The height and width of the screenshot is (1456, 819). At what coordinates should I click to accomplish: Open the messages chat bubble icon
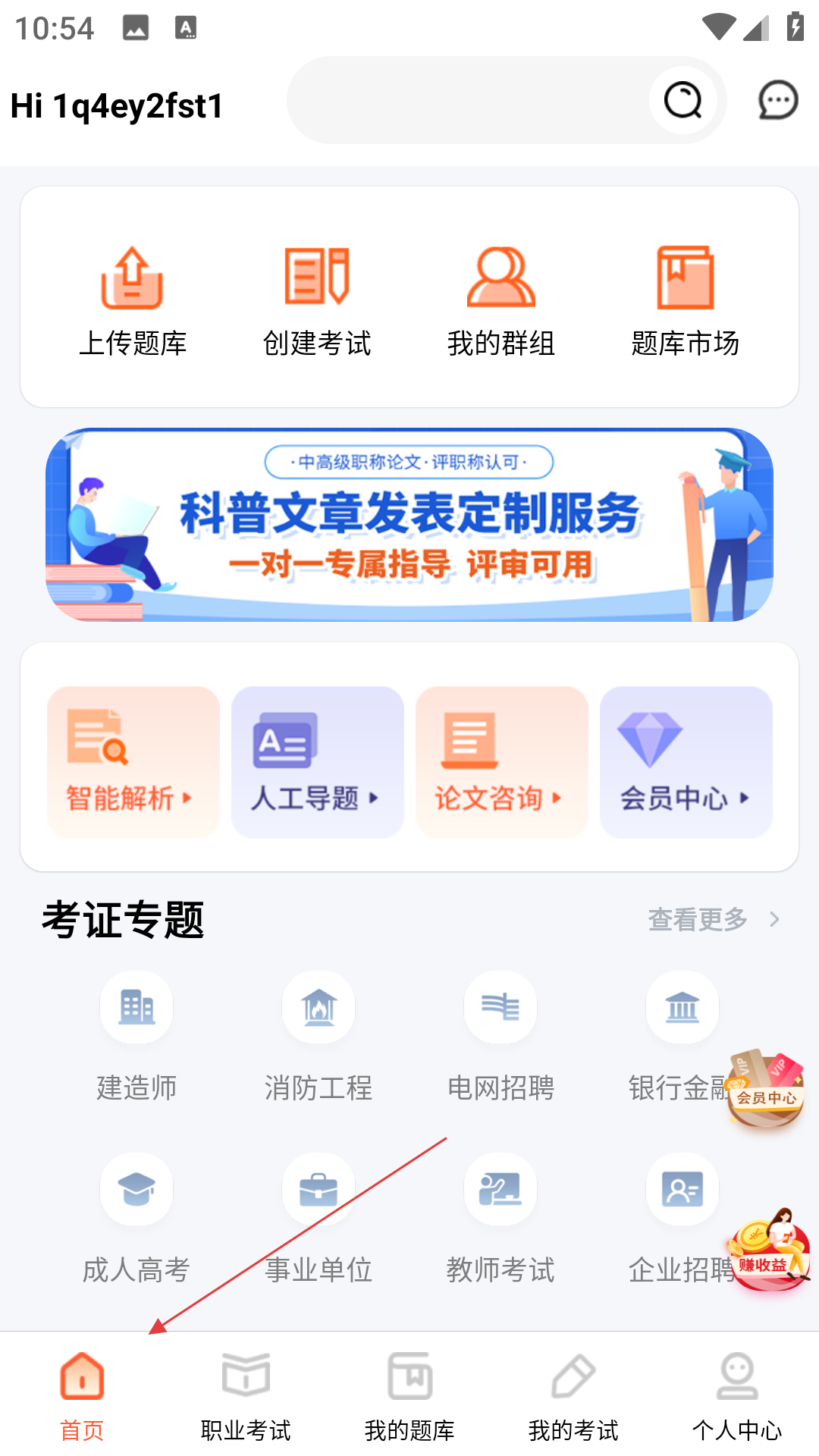coord(778,100)
